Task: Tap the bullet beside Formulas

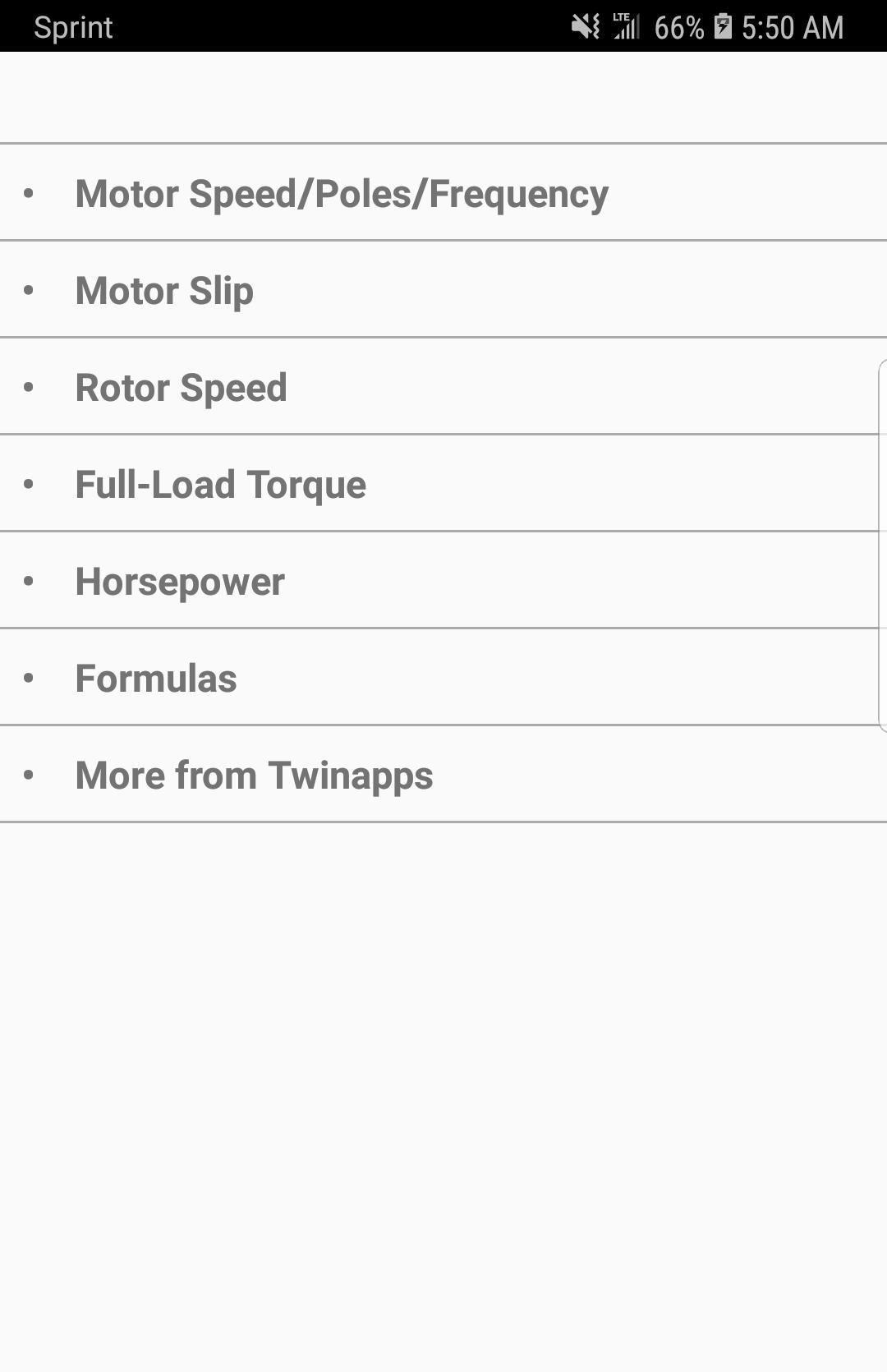Action: coord(30,678)
